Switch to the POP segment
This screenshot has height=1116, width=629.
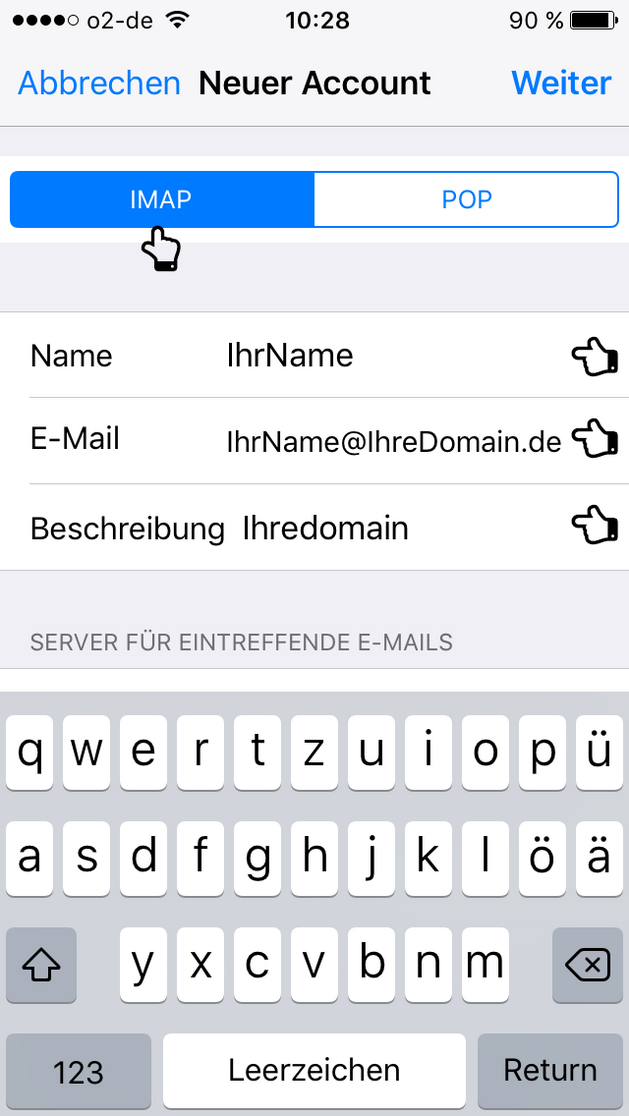tap(466, 199)
